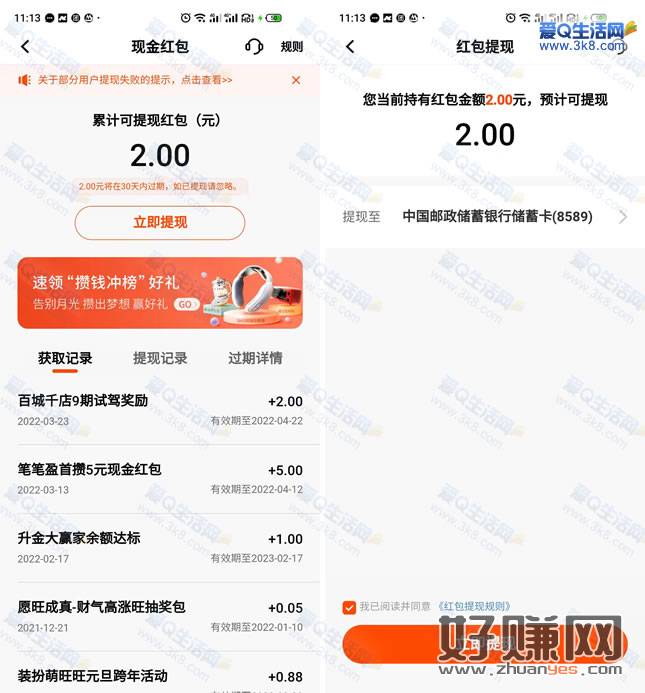Go back from 现金红包 page

pyautogui.click(x=25, y=46)
